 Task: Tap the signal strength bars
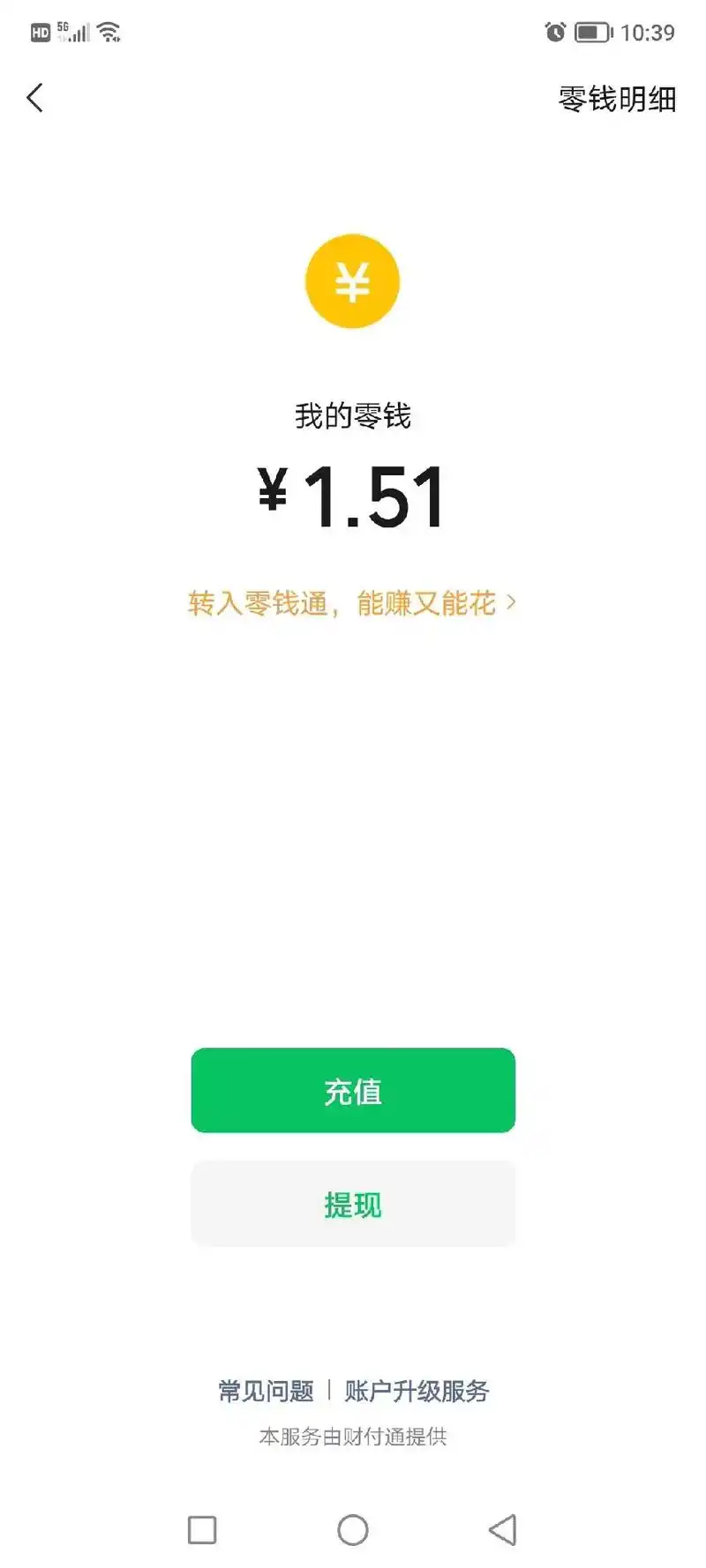pos(82,34)
